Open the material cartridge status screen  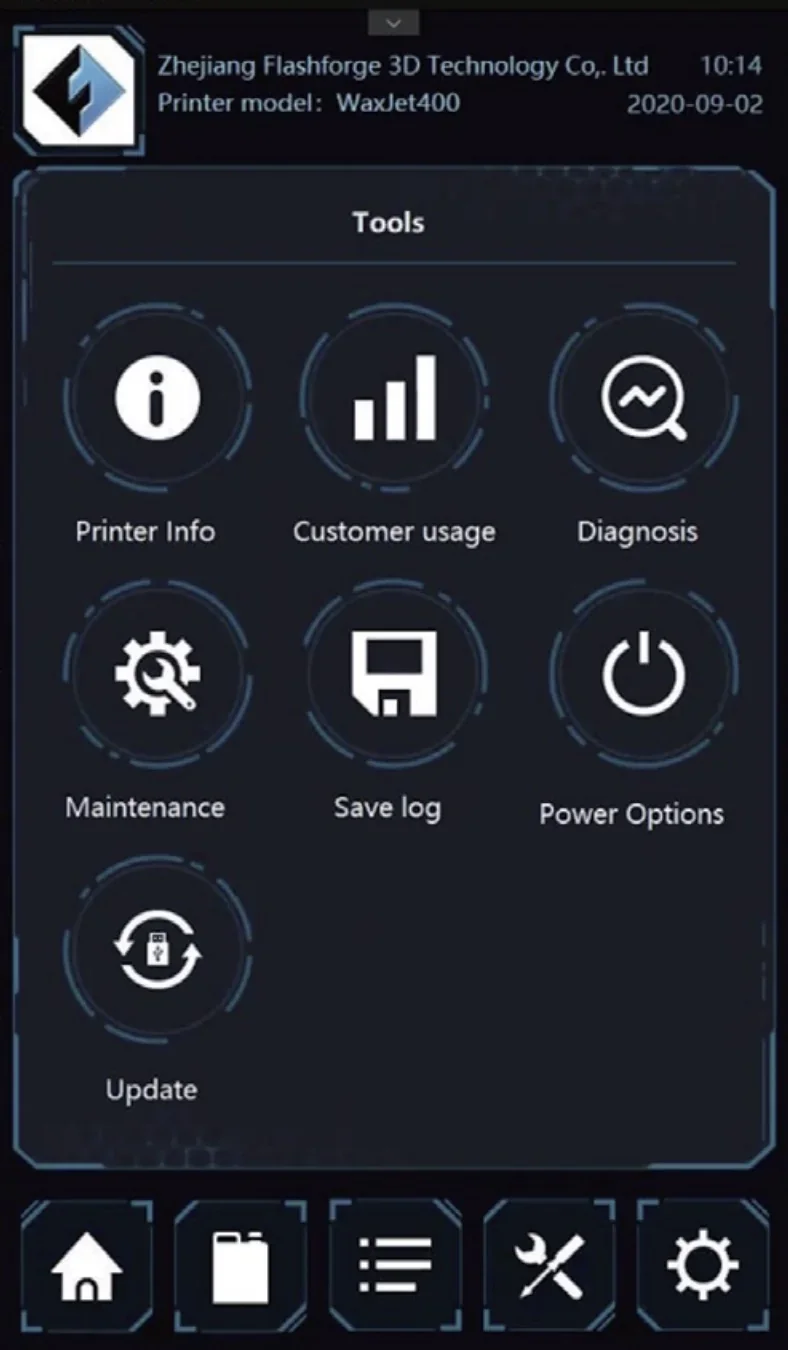coord(240,1263)
